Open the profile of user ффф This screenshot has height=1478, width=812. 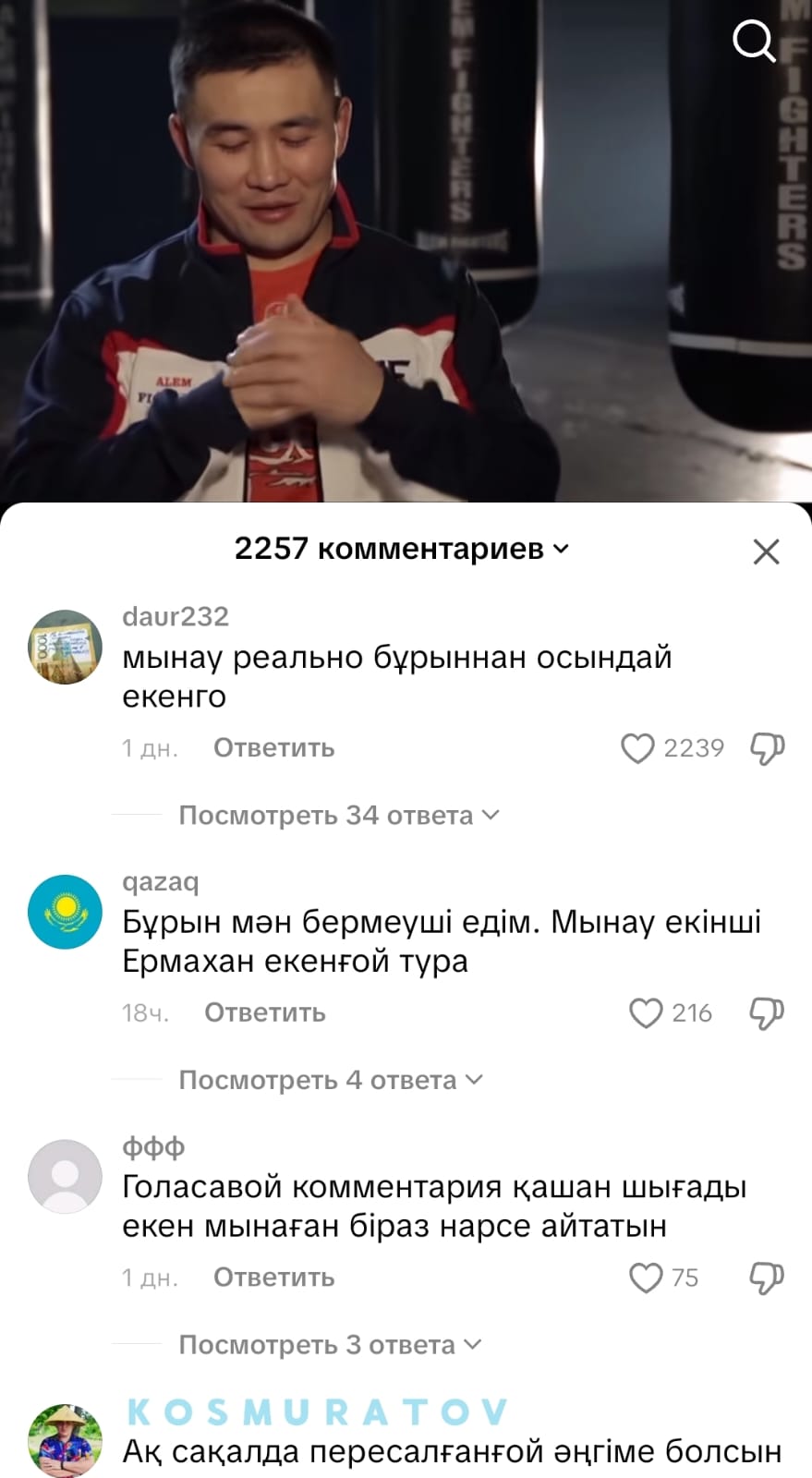point(65,1176)
